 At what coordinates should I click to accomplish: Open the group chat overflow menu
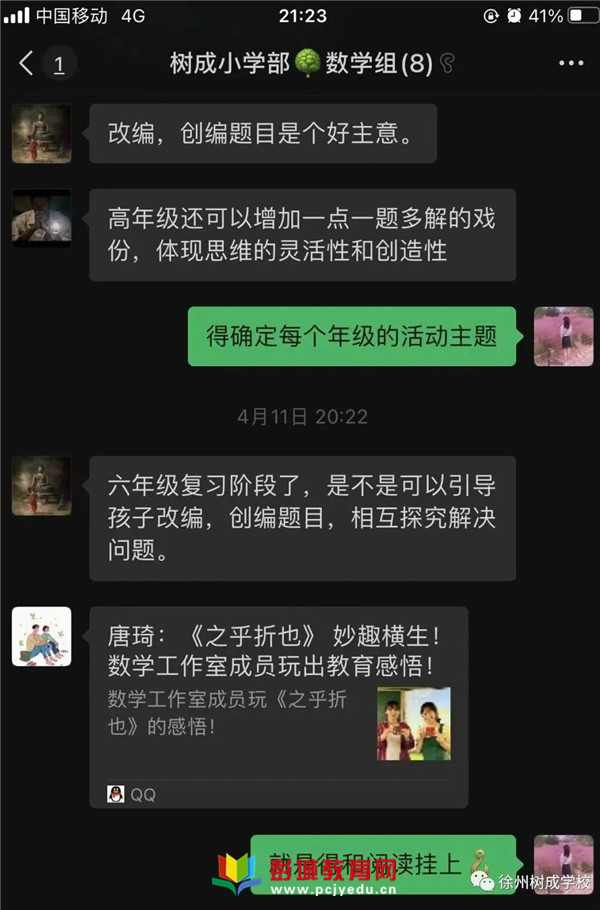point(570,64)
